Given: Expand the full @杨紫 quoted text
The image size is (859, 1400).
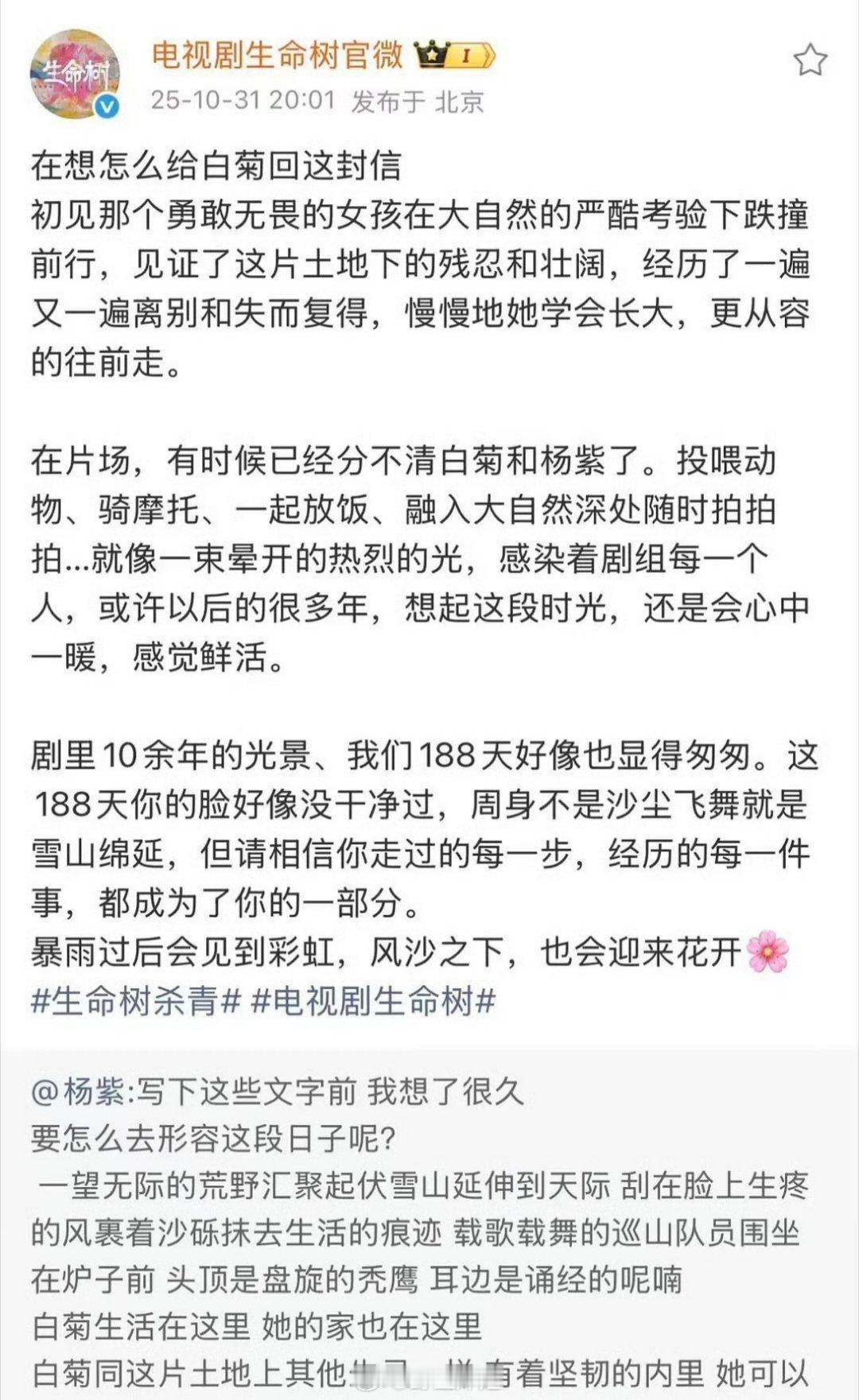Looking at the screenshot, I should [429, 1352].
